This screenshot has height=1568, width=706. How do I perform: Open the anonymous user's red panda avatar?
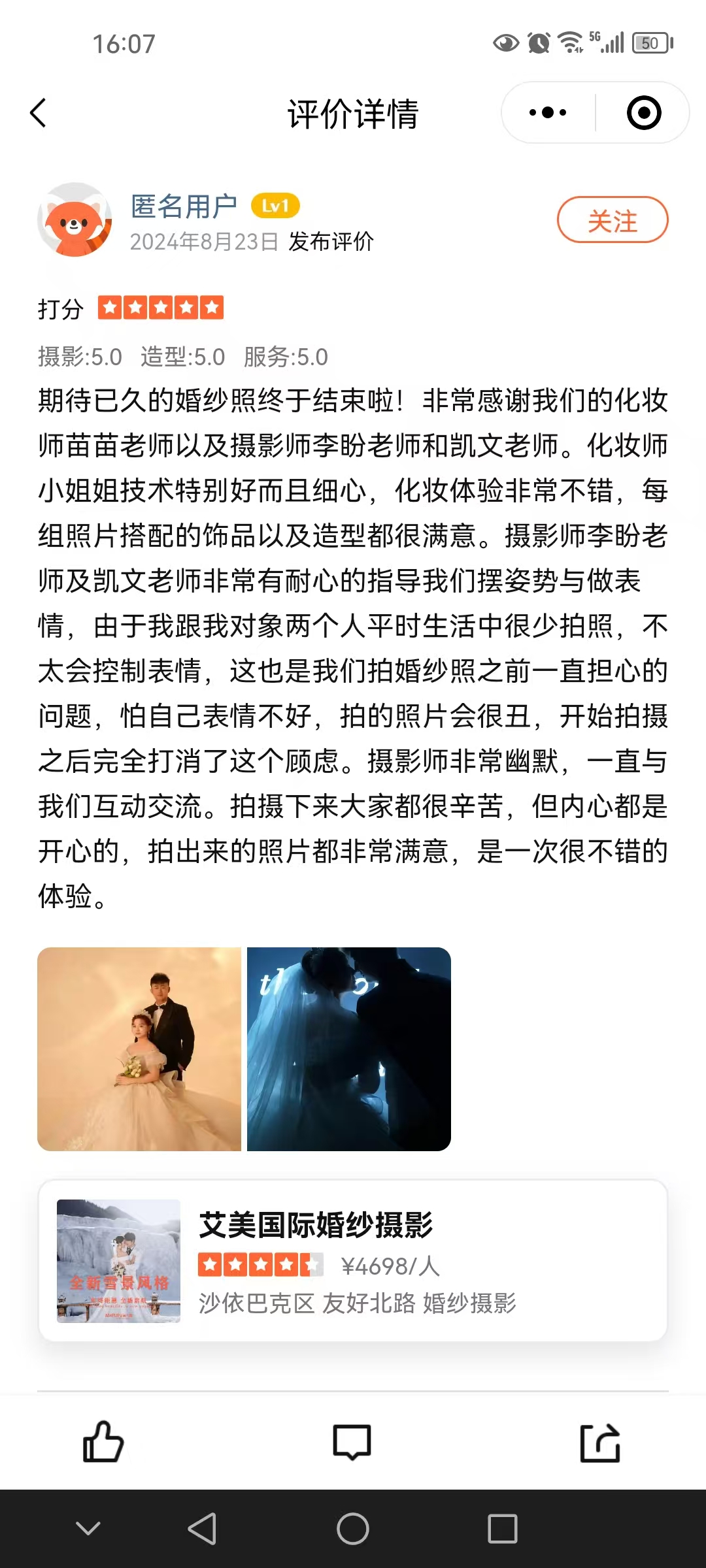(x=75, y=220)
